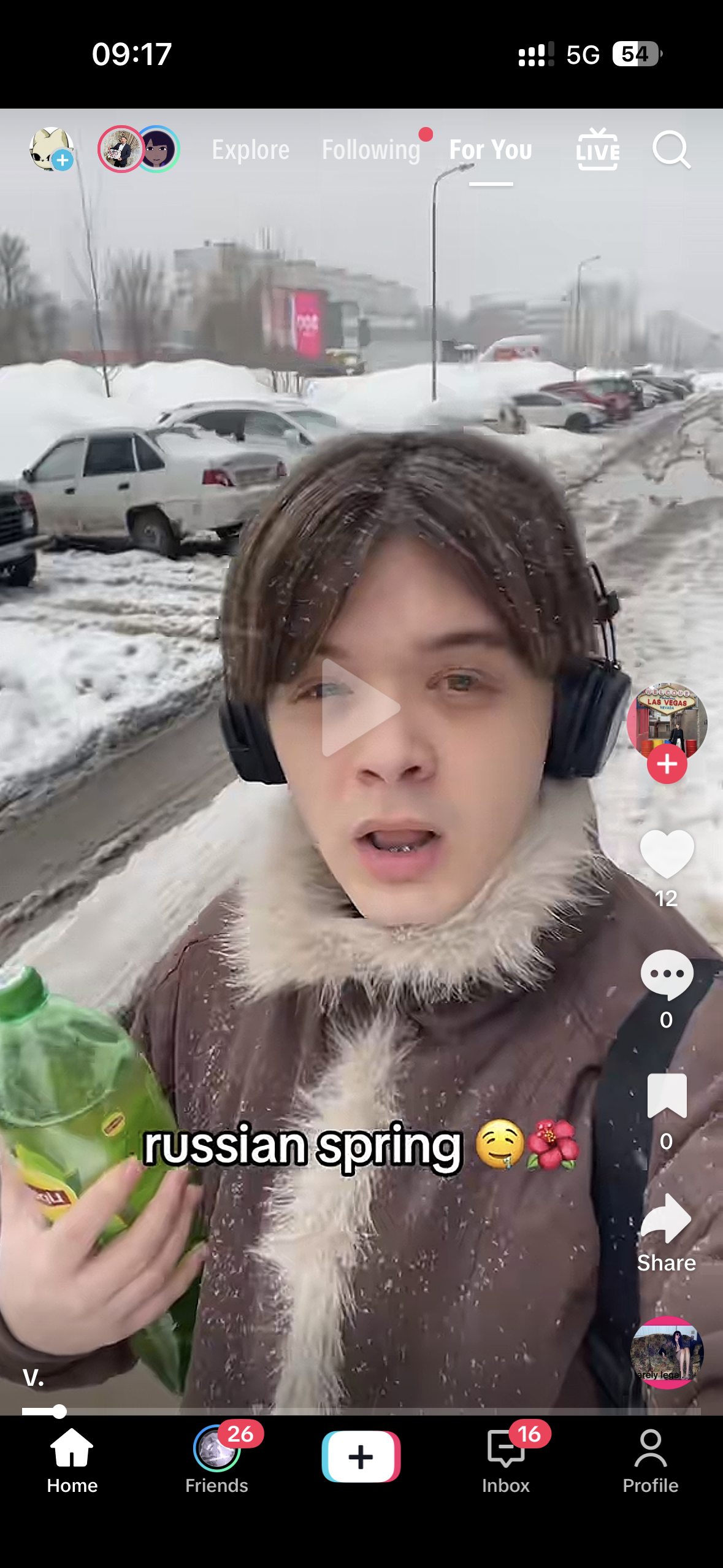Add your own story avatar
The width and height of the screenshot is (723, 1568).
pos(52,149)
